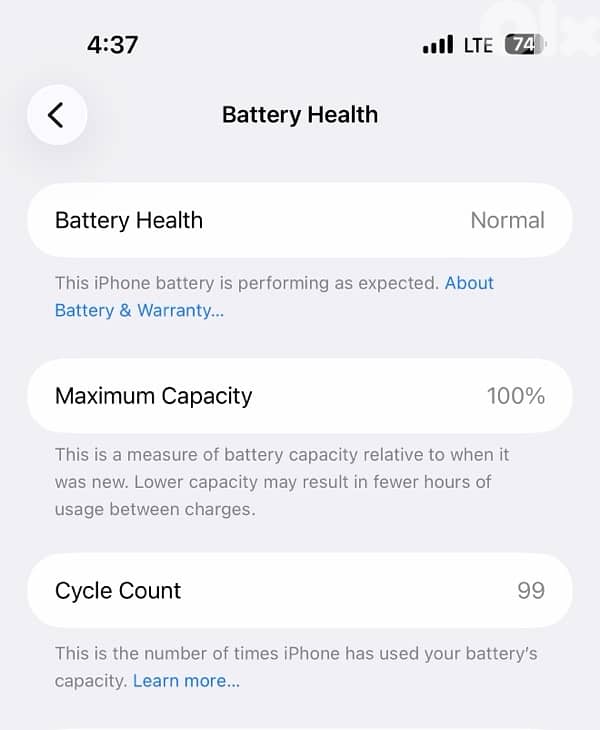Open Learn more about cycle count
600x730 pixels.
point(186,681)
